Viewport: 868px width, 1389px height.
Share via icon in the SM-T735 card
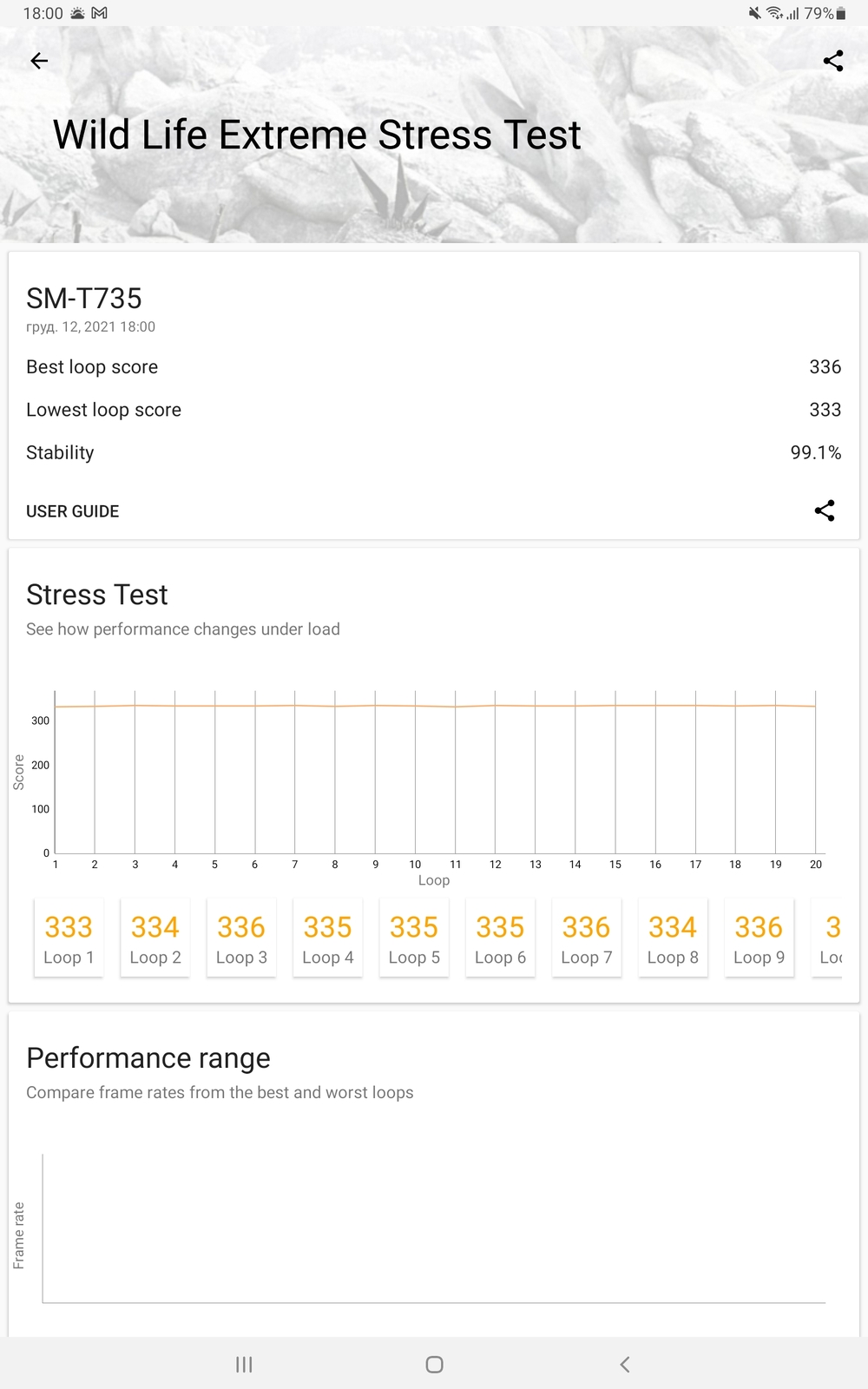[x=824, y=510]
